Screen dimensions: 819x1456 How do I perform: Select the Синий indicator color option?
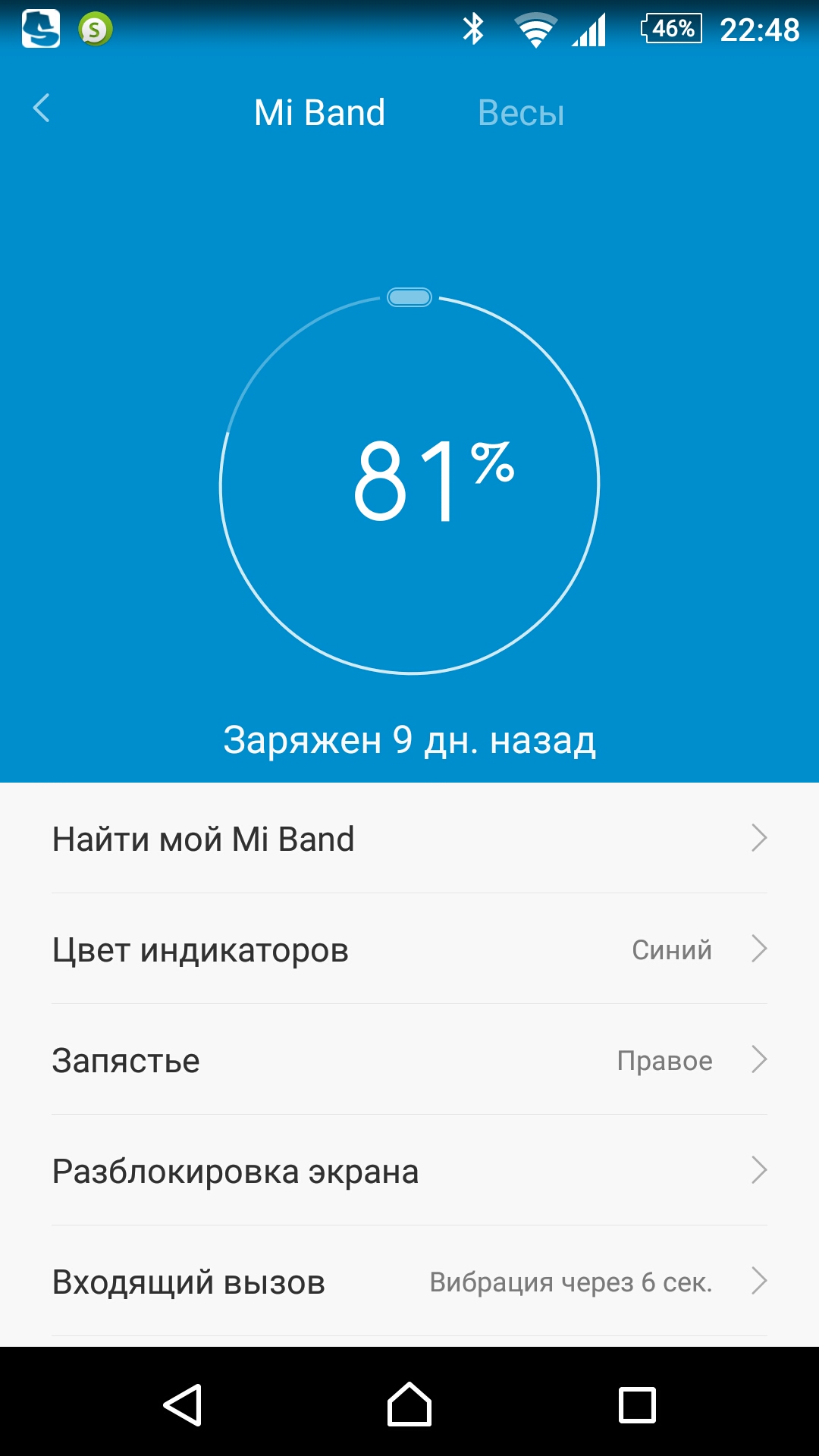(x=670, y=949)
